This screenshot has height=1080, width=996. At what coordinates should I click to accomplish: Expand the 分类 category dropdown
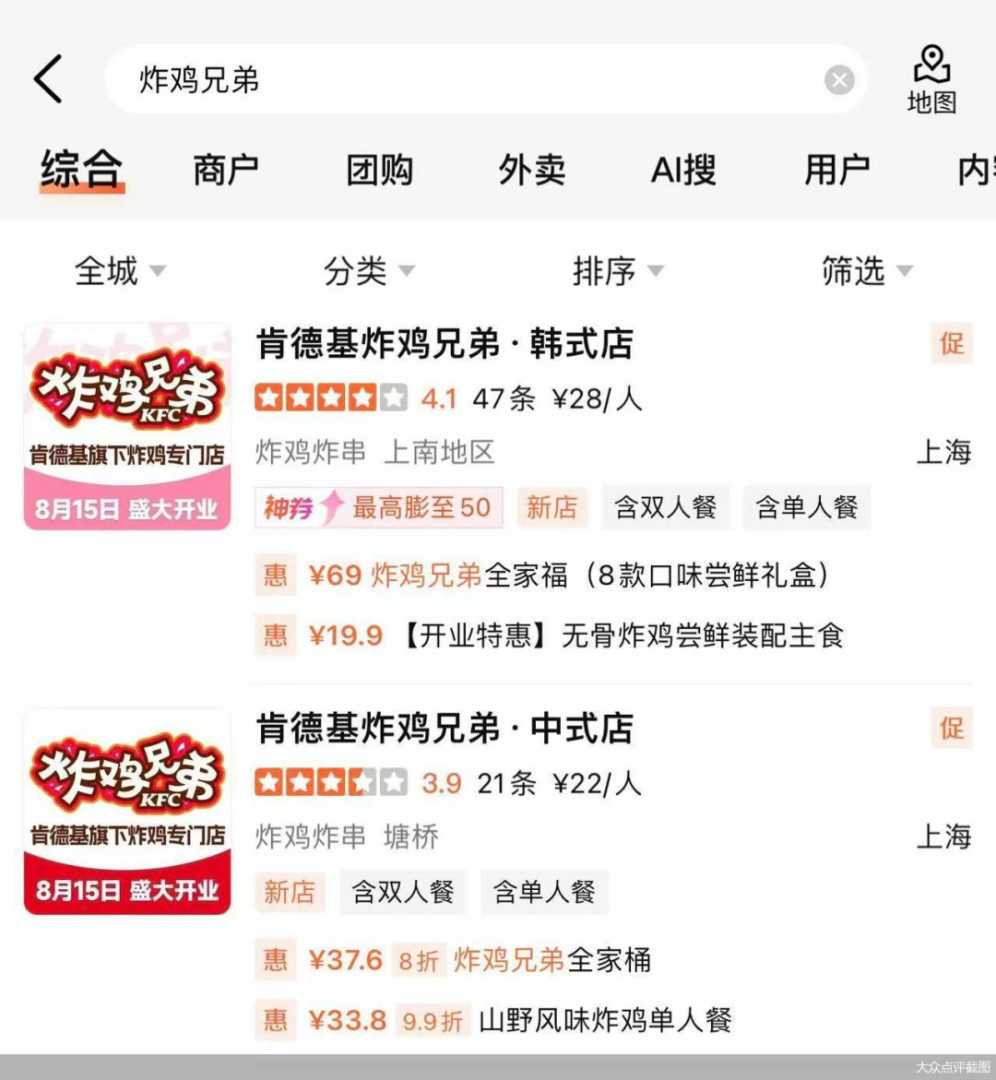(368, 271)
